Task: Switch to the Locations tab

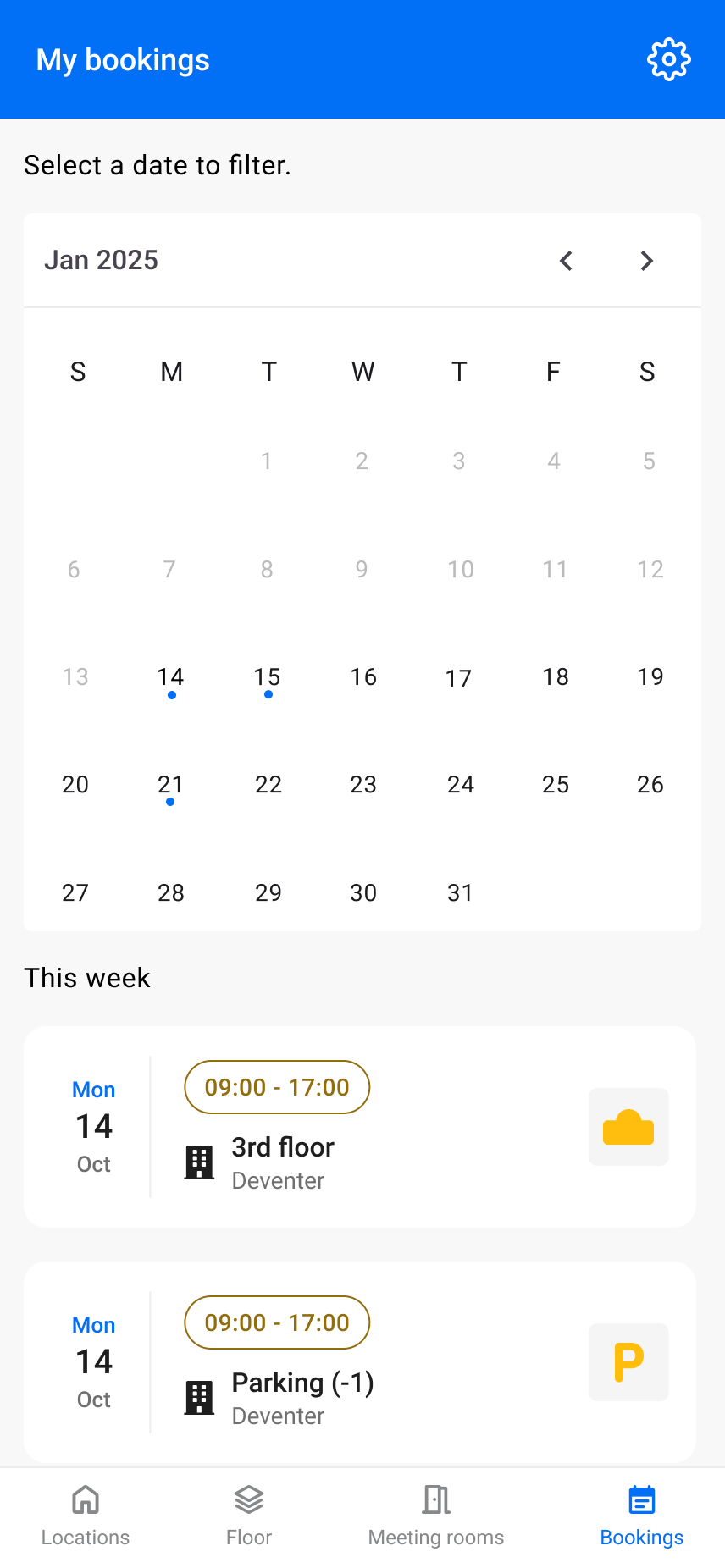Action: click(86, 1516)
